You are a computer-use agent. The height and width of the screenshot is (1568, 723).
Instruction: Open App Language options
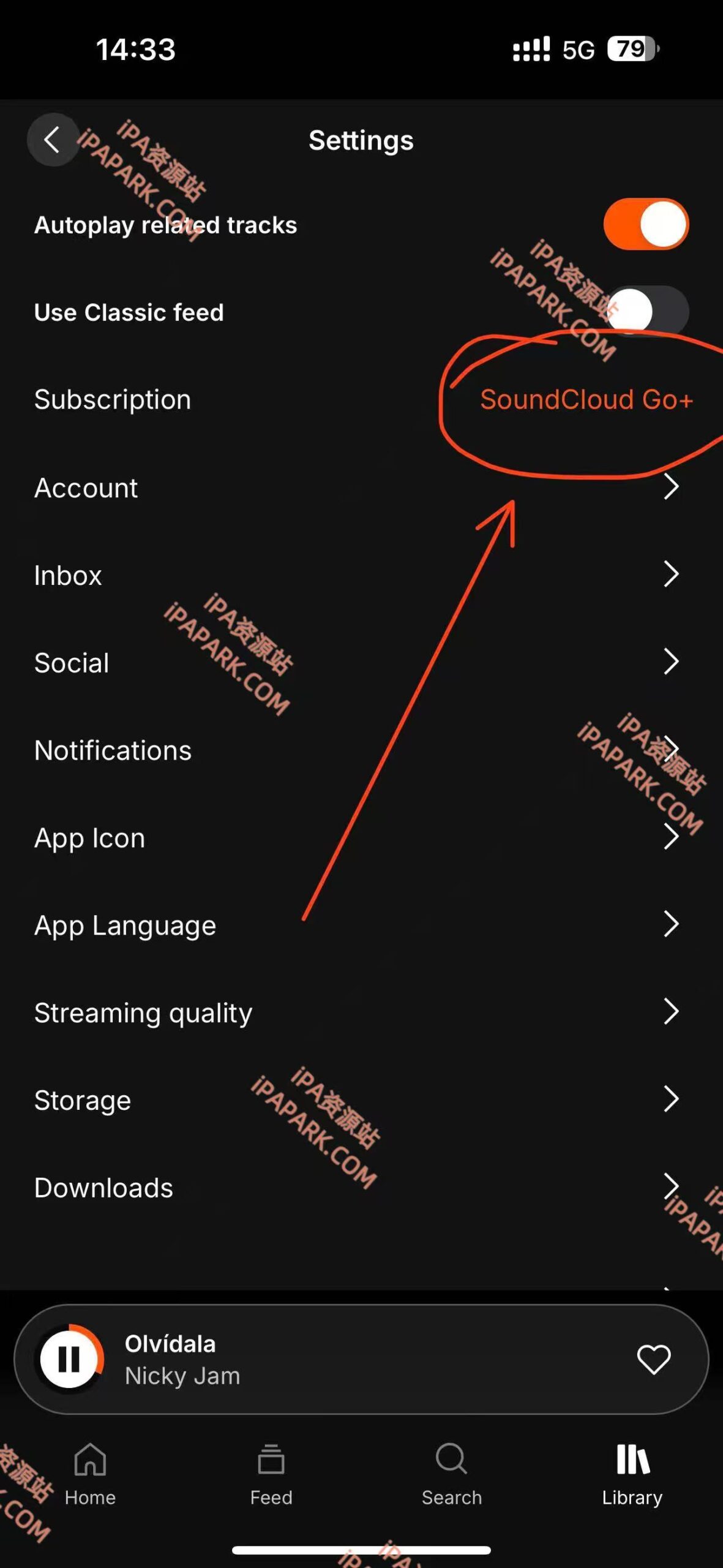tap(361, 925)
